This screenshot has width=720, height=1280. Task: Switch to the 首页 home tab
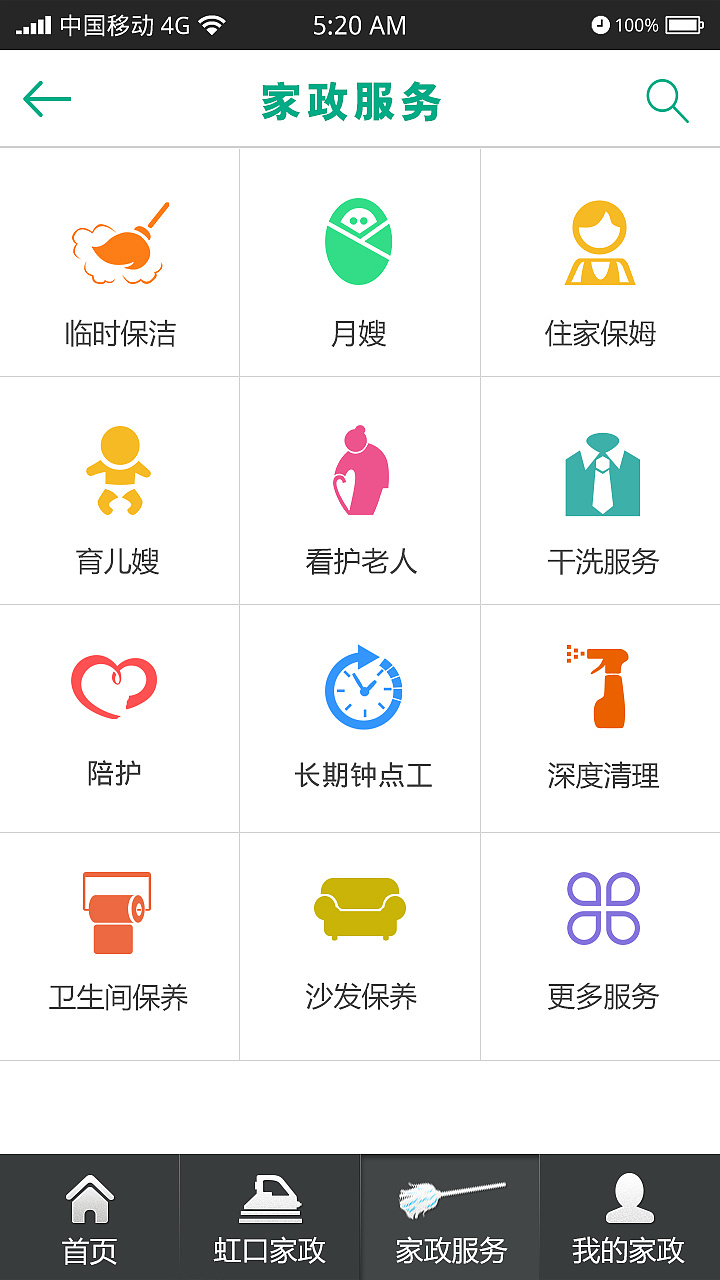point(89,1215)
